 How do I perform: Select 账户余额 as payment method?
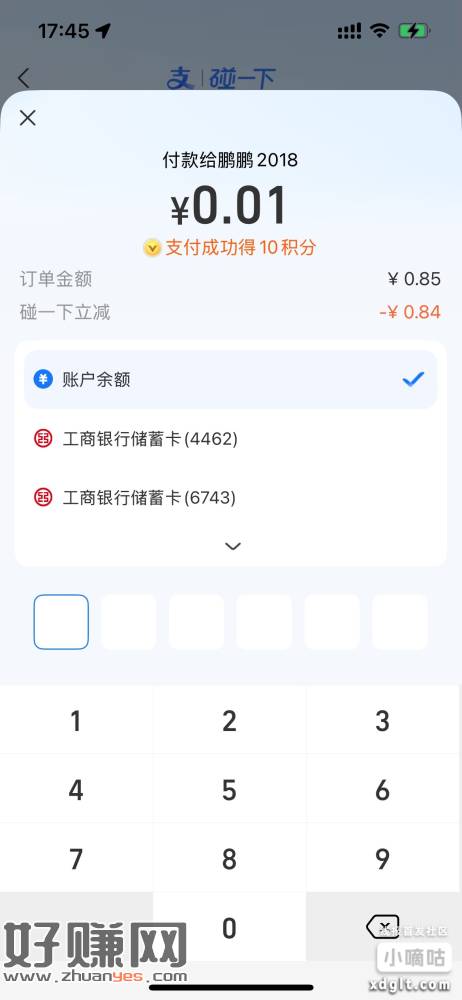[230, 379]
